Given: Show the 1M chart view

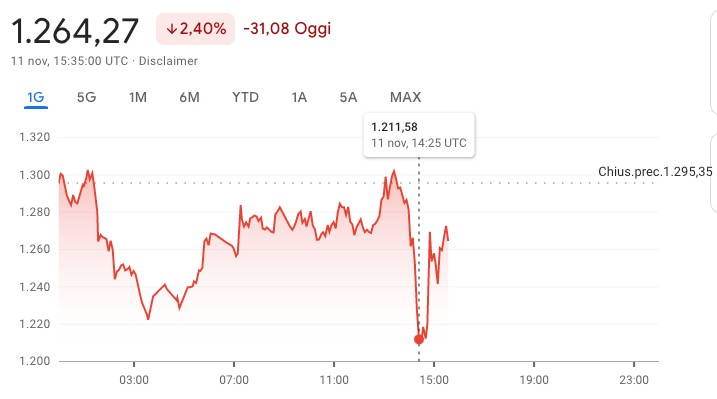Looking at the screenshot, I should [x=138, y=97].
